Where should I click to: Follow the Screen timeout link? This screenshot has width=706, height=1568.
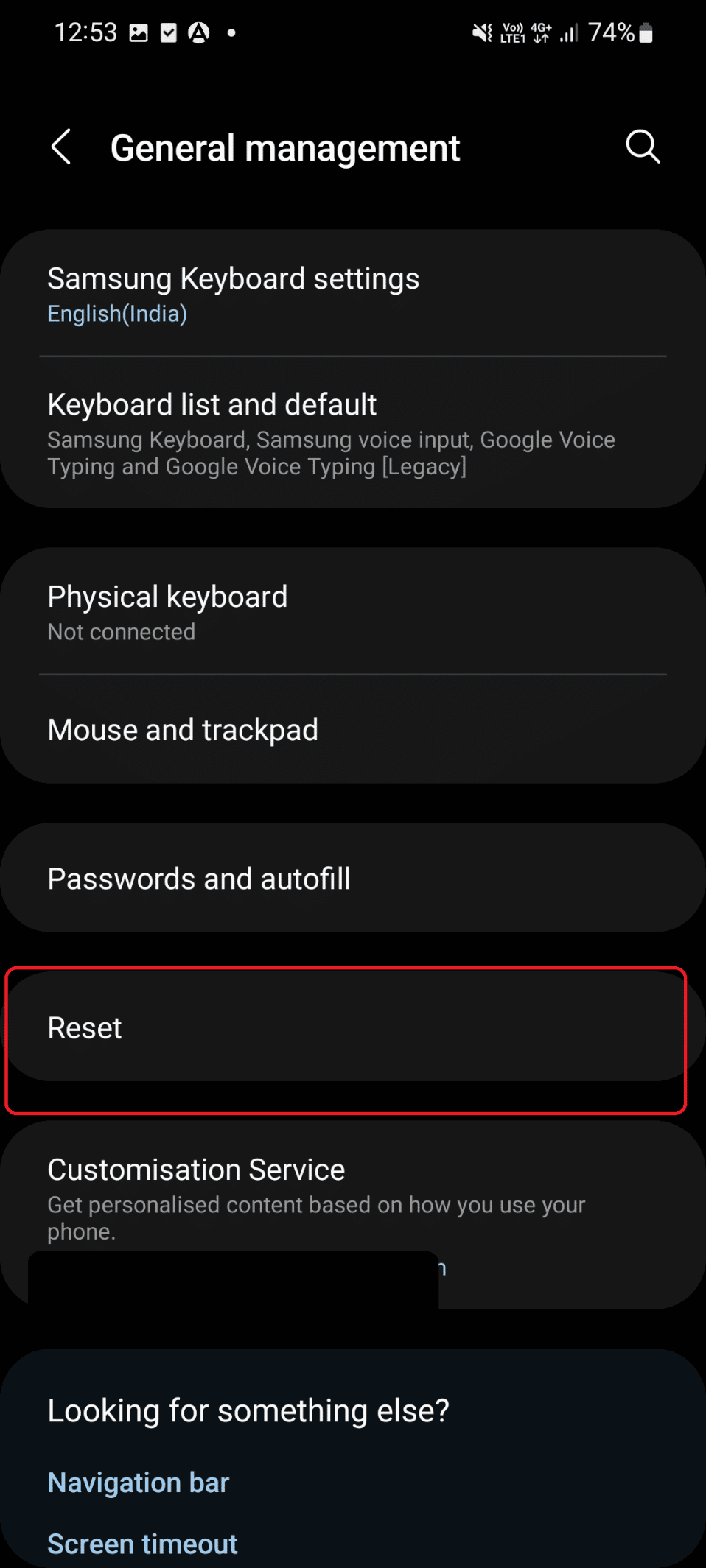pyautogui.click(x=142, y=1544)
